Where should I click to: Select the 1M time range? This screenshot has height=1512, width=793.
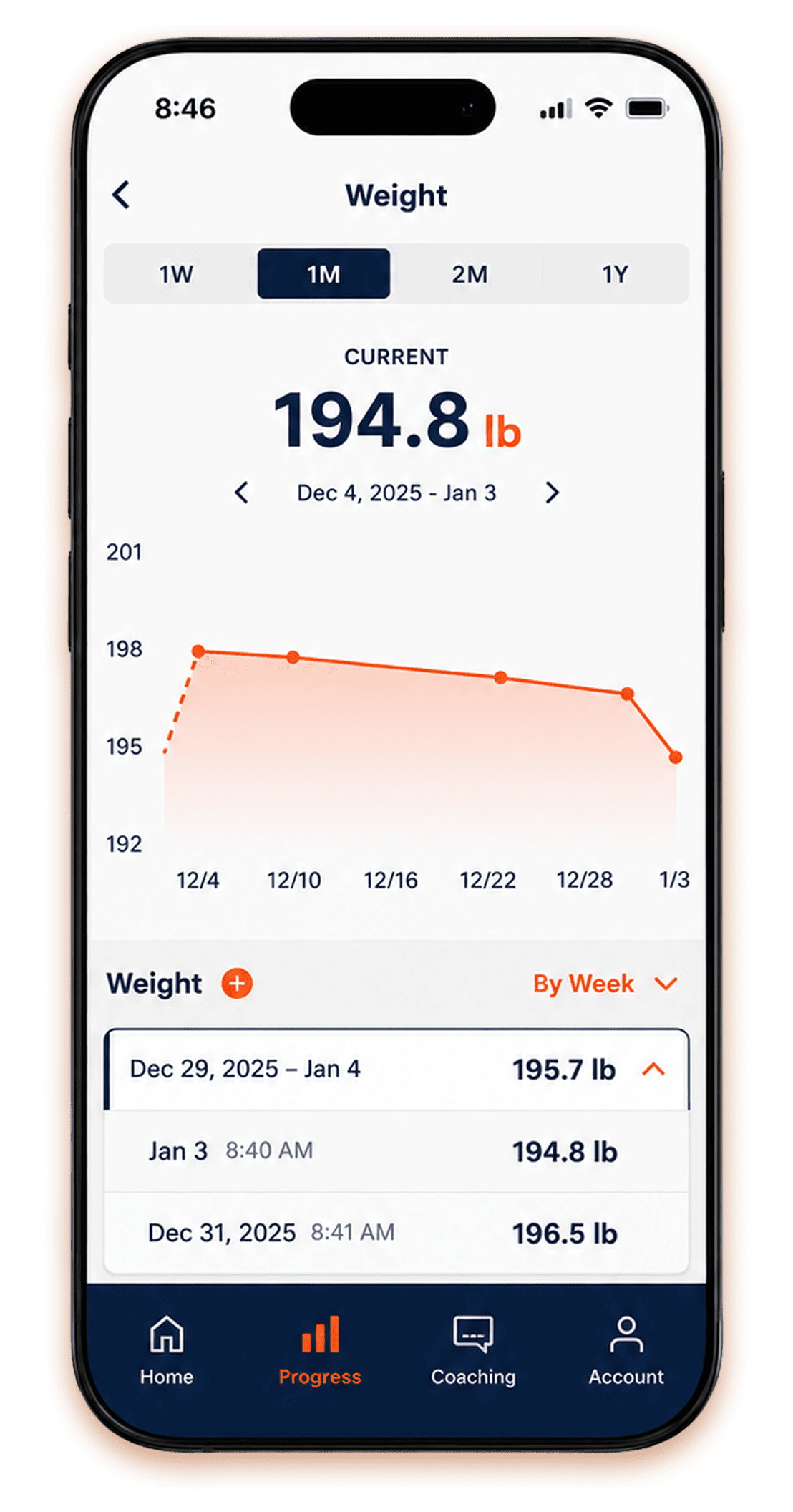(323, 274)
